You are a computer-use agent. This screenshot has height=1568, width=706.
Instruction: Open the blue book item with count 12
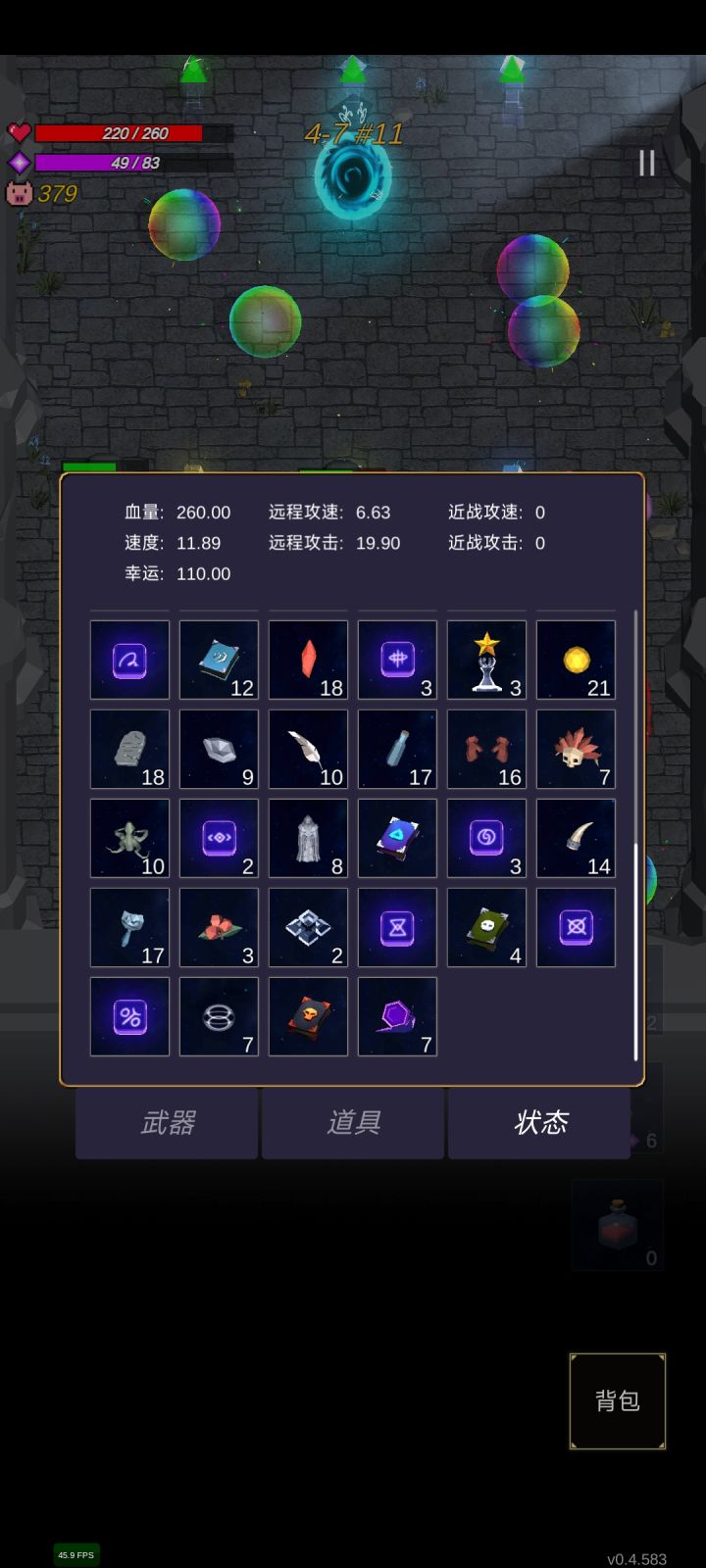click(219, 660)
